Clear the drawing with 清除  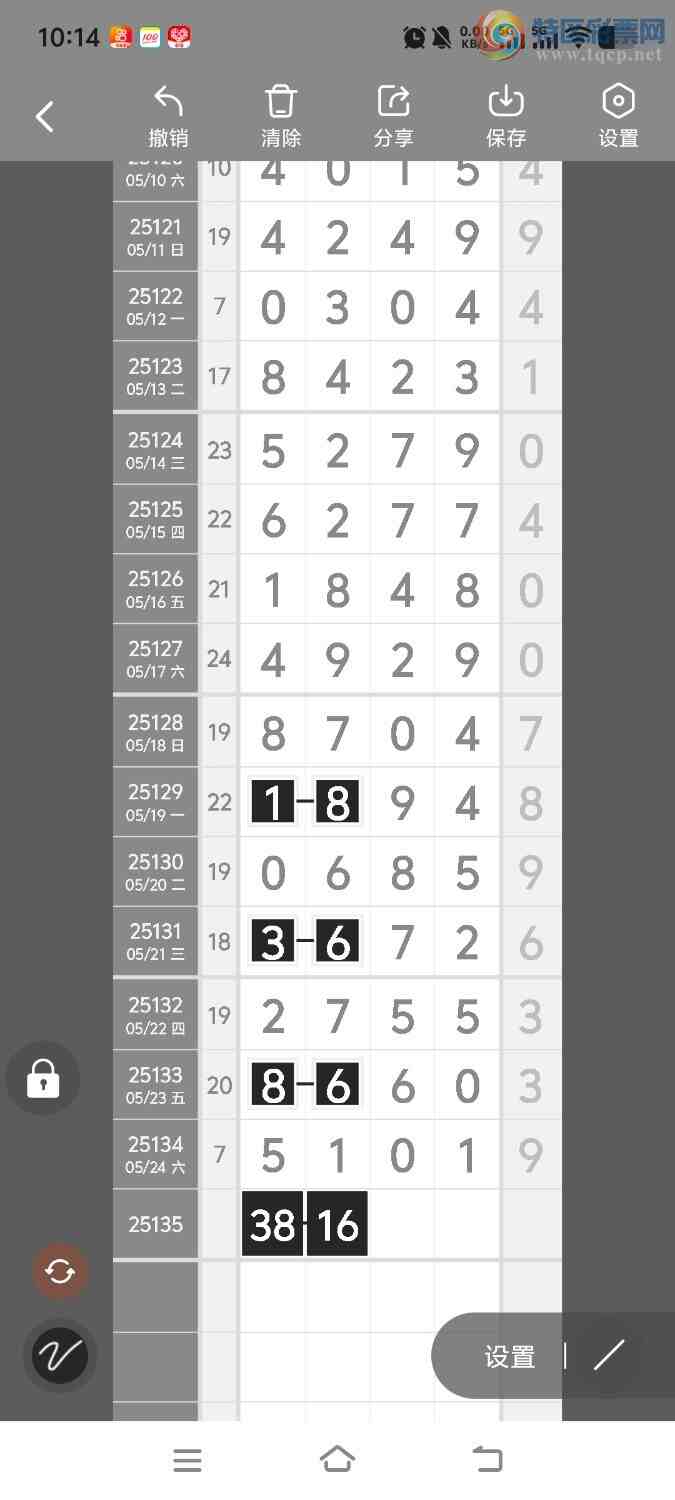(x=281, y=117)
